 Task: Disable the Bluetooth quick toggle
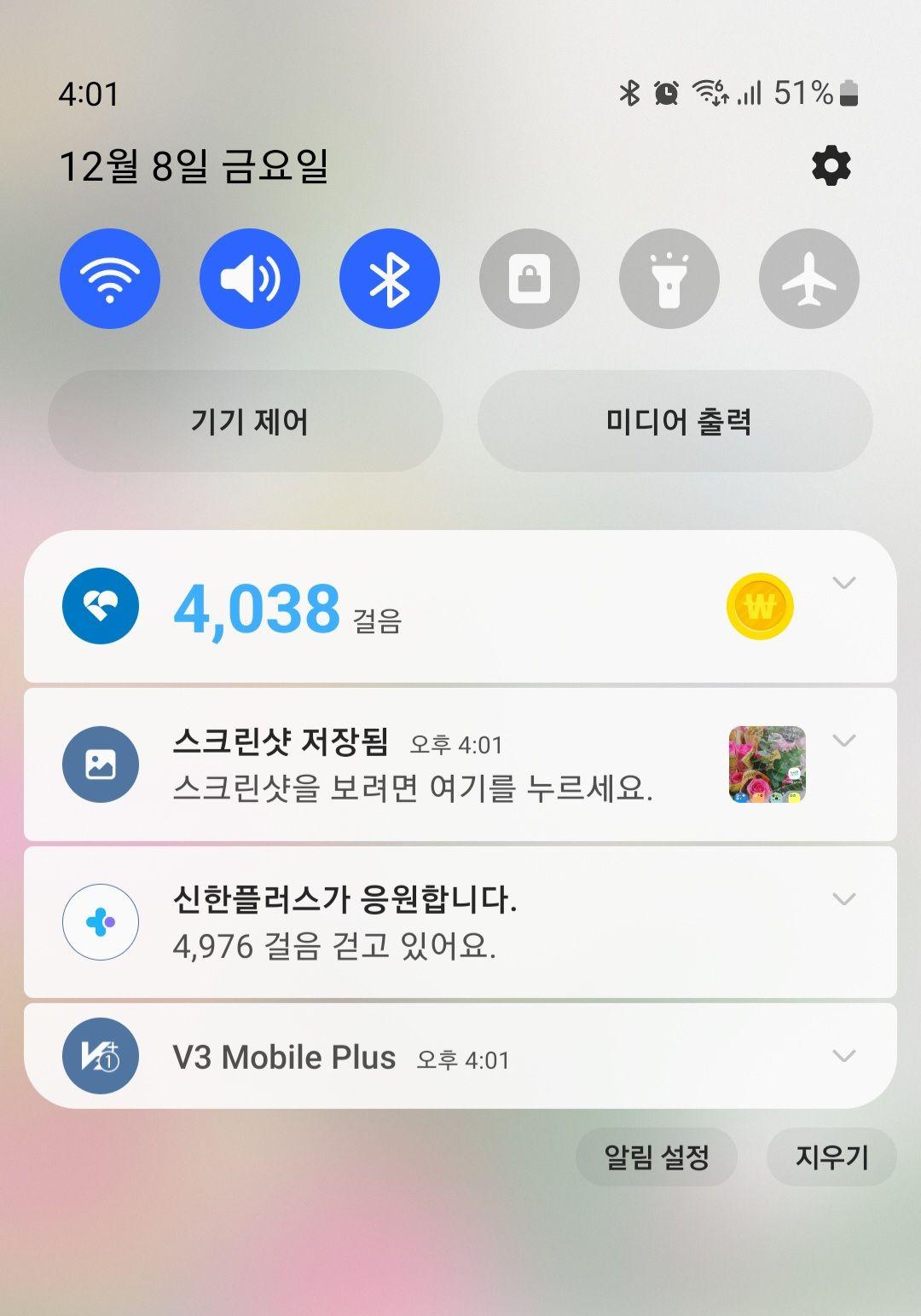coord(390,279)
